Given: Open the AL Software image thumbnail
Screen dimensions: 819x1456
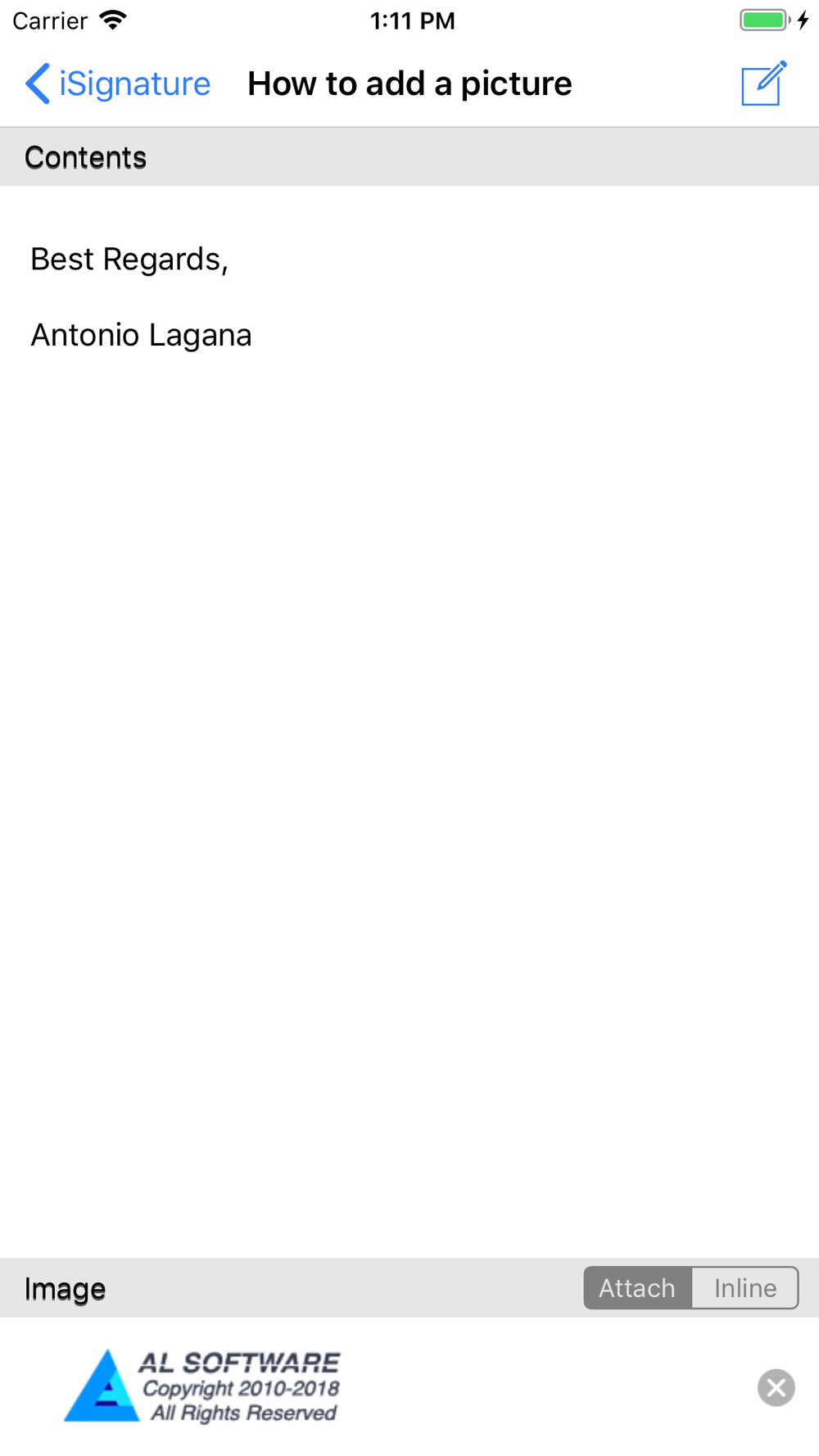Looking at the screenshot, I should pos(201,1386).
